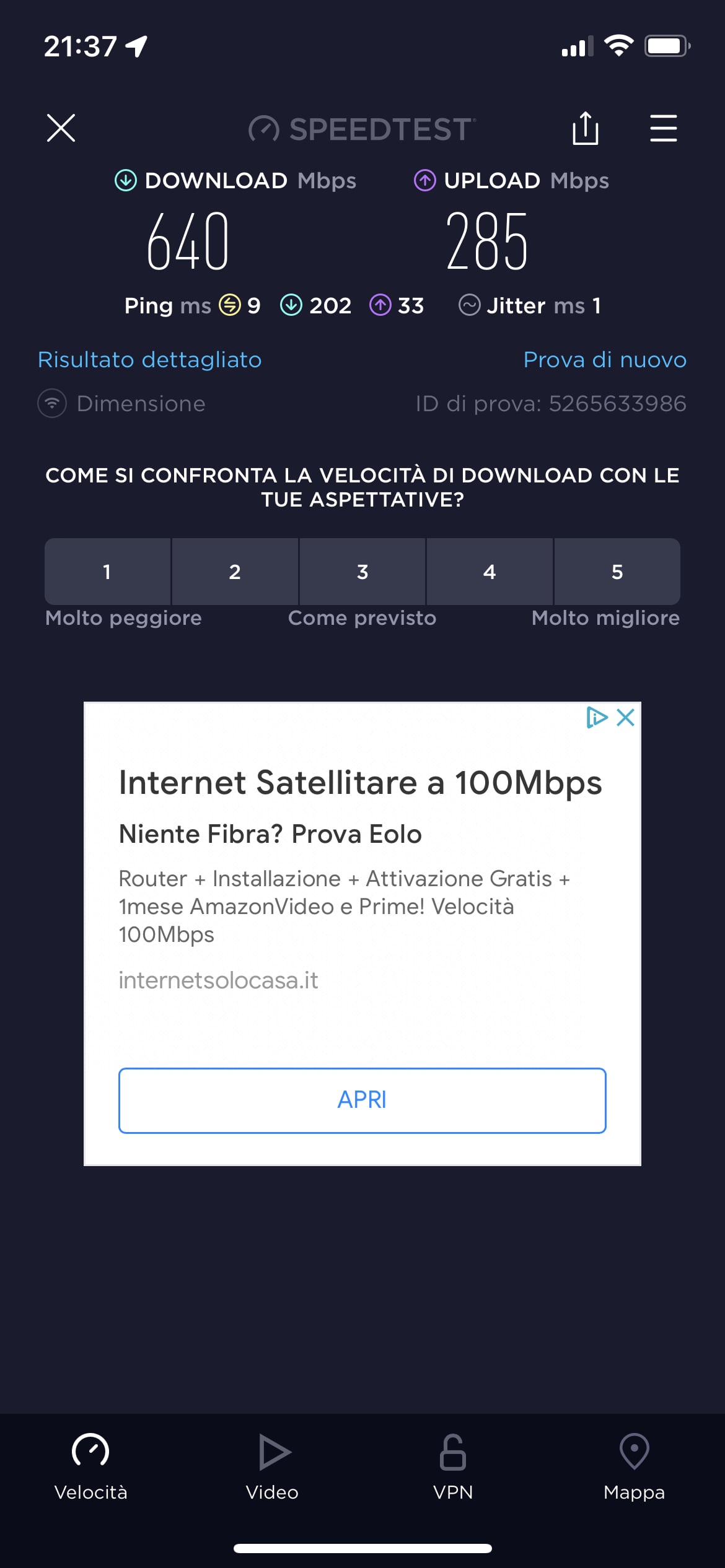Image resolution: width=725 pixels, height=1568 pixels.
Task: Rate download speed as 3
Action: click(x=362, y=572)
